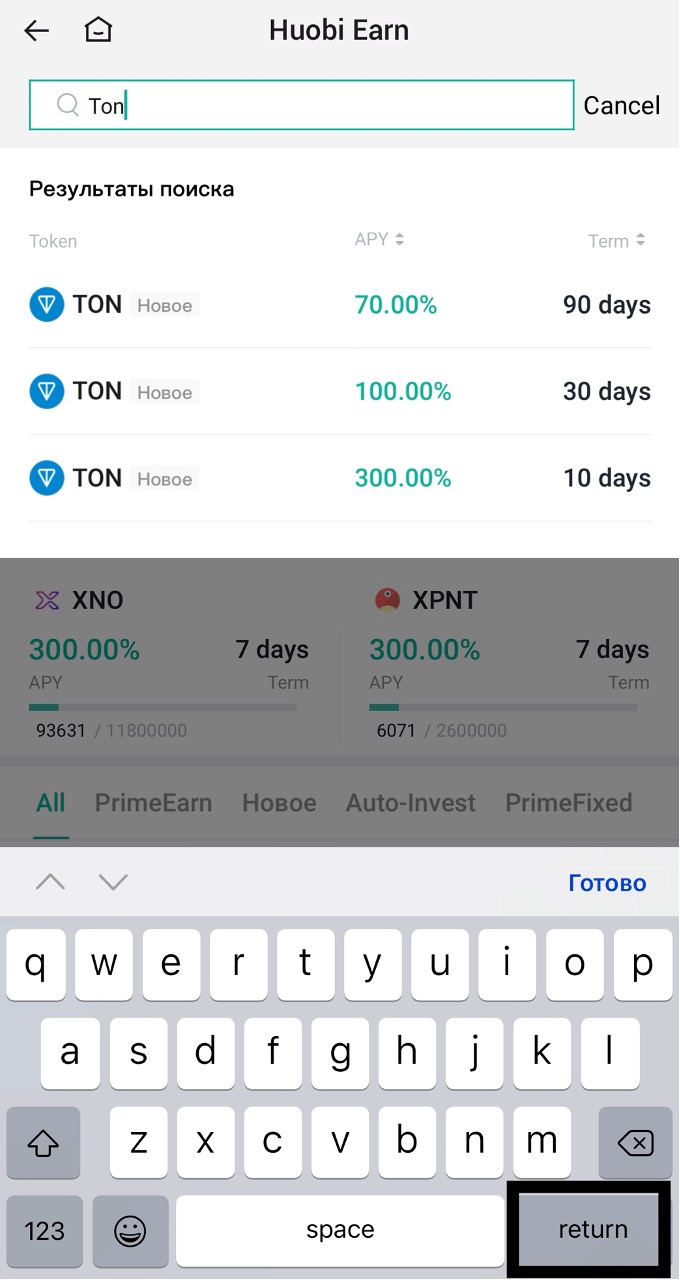Open TON 90 days offer
680x1280 pixels.
coord(340,305)
